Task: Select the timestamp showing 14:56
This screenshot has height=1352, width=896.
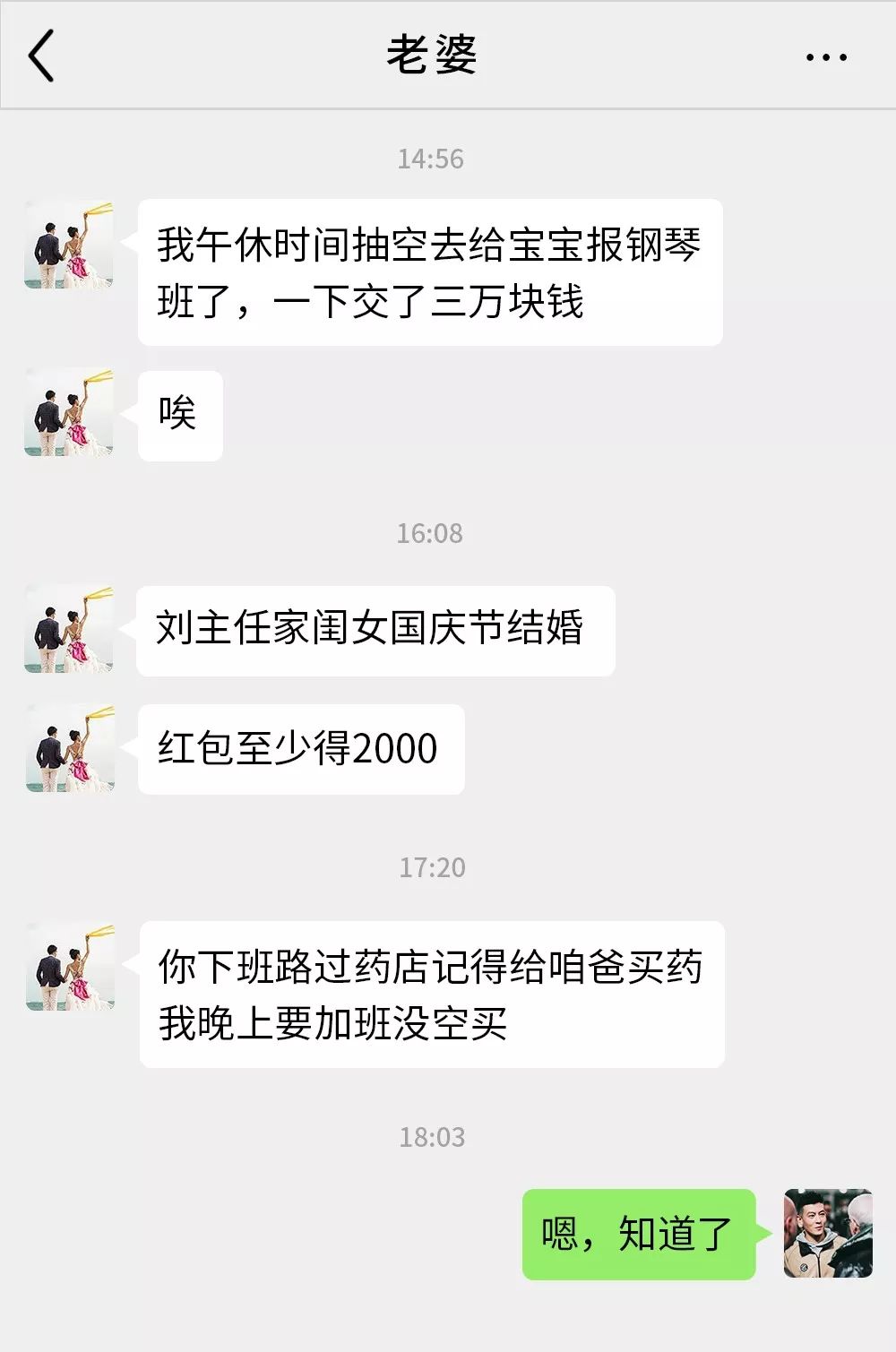Action: (x=433, y=160)
